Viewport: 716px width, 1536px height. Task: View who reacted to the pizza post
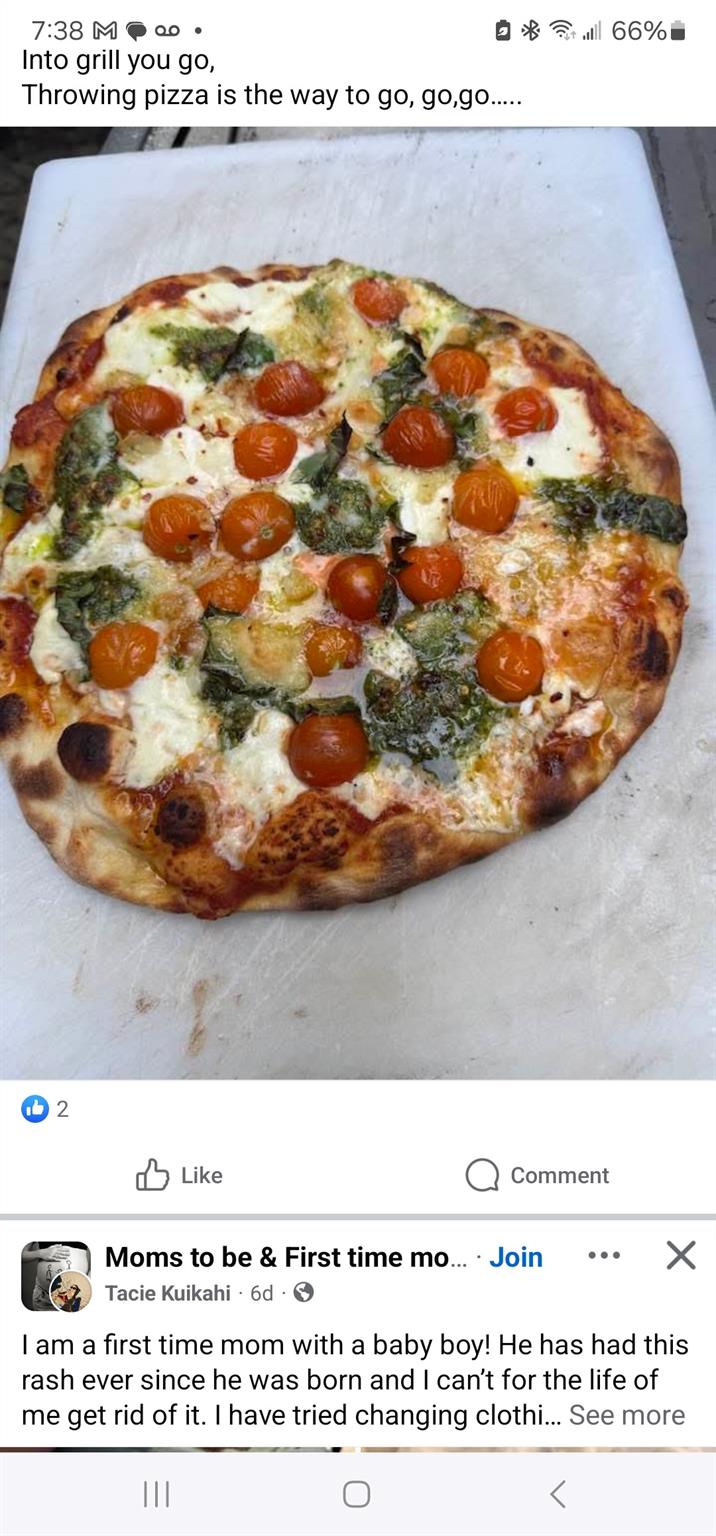(45, 1108)
